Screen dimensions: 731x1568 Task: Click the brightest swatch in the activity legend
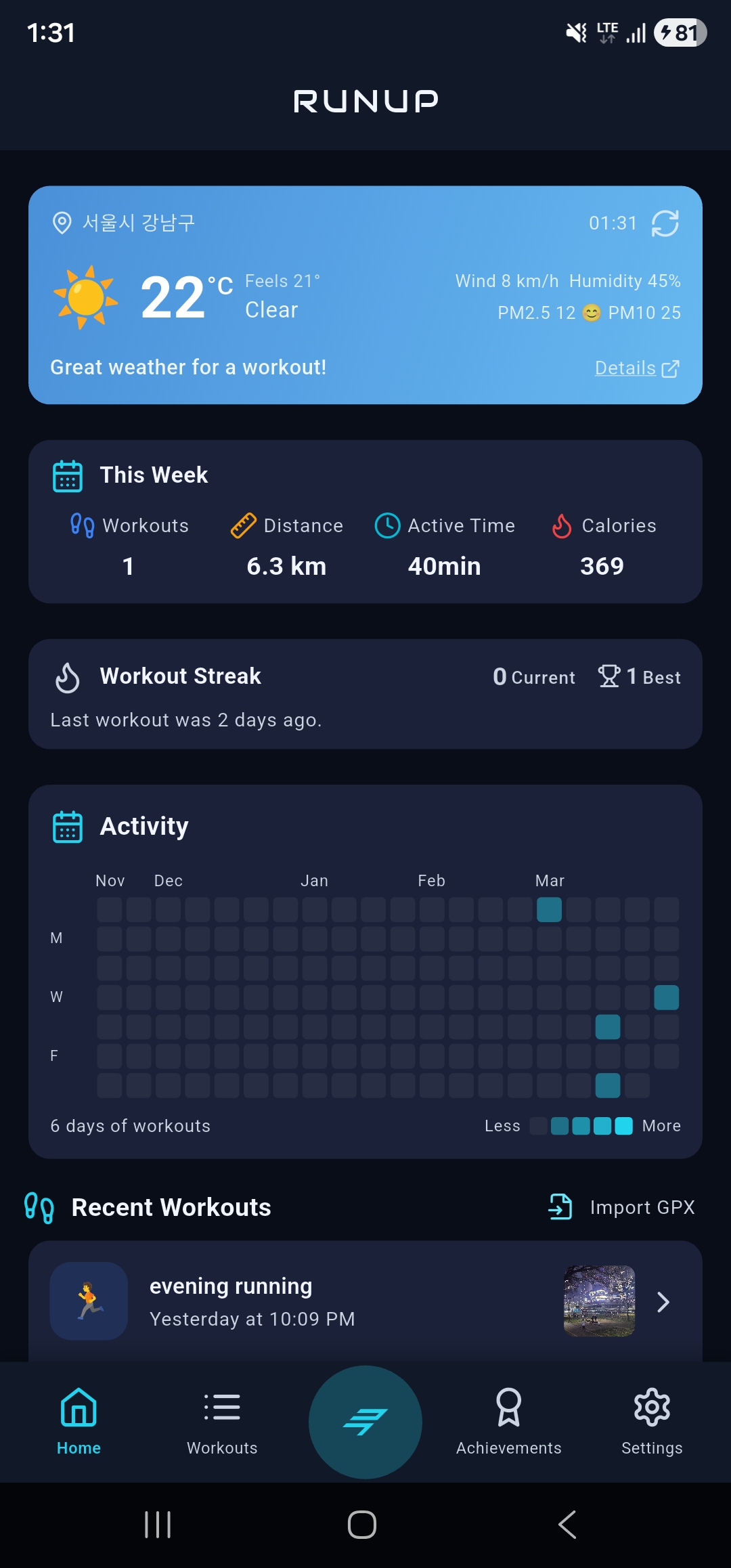(624, 1125)
